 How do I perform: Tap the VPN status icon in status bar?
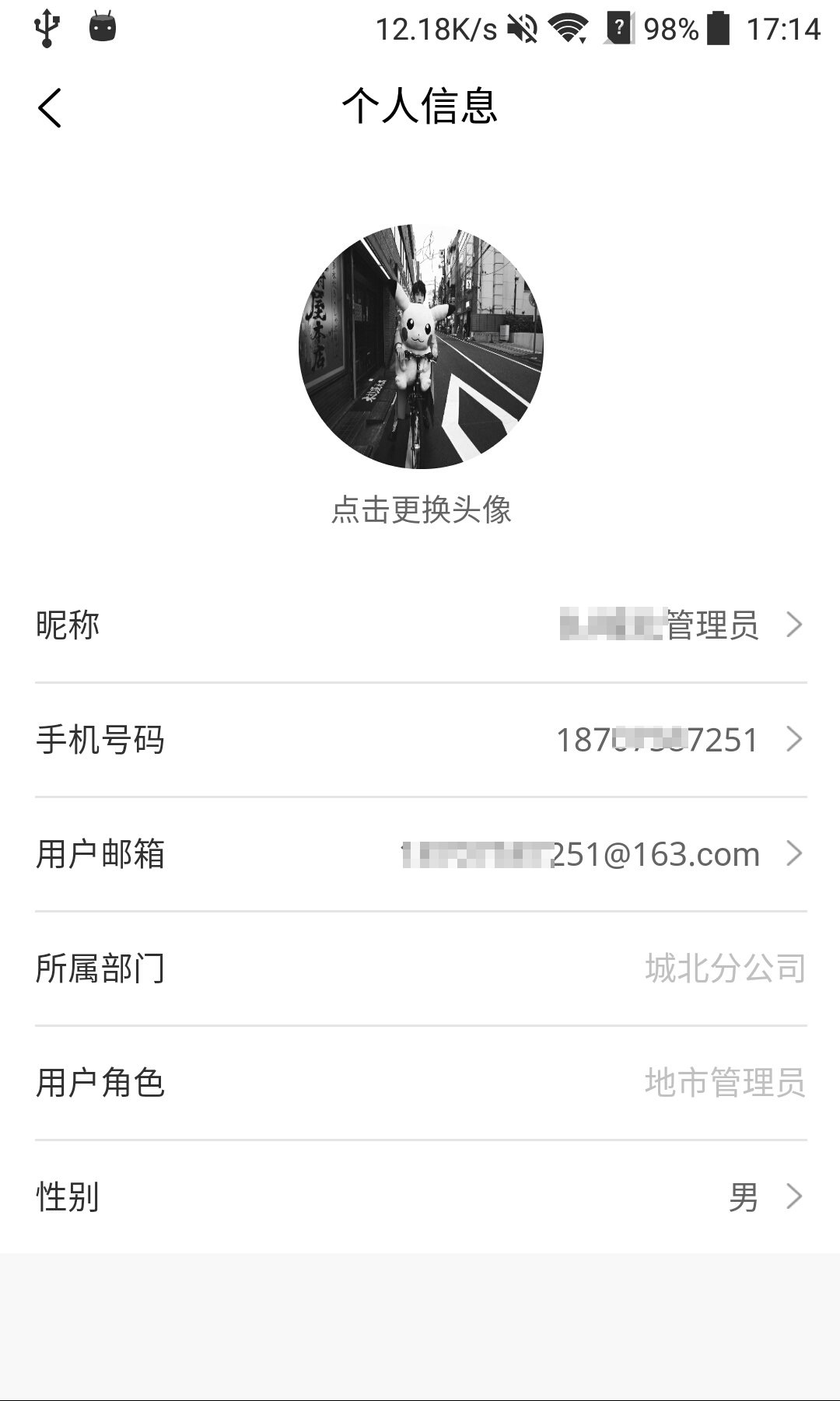point(619,29)
